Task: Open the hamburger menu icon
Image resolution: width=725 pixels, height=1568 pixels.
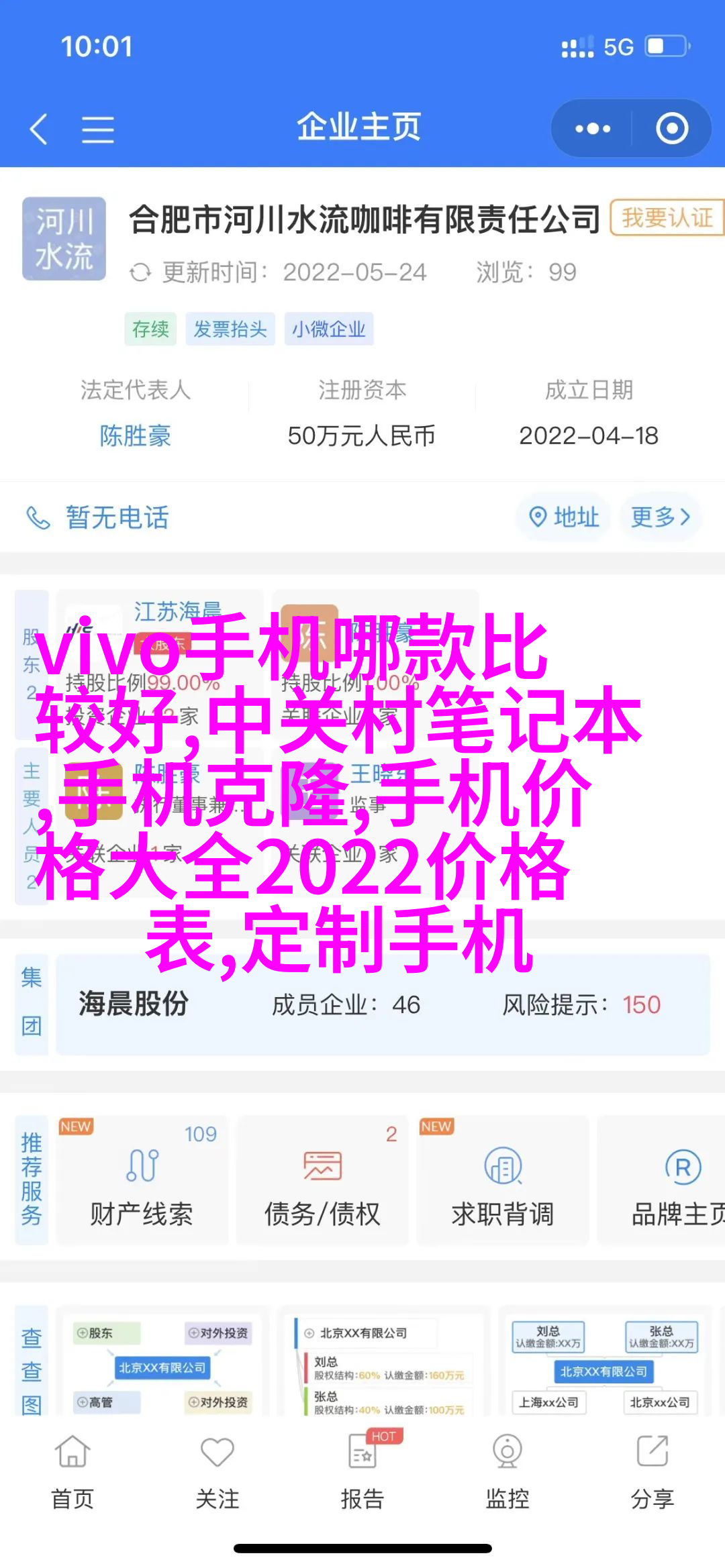Action: click(x=98, y=129)
